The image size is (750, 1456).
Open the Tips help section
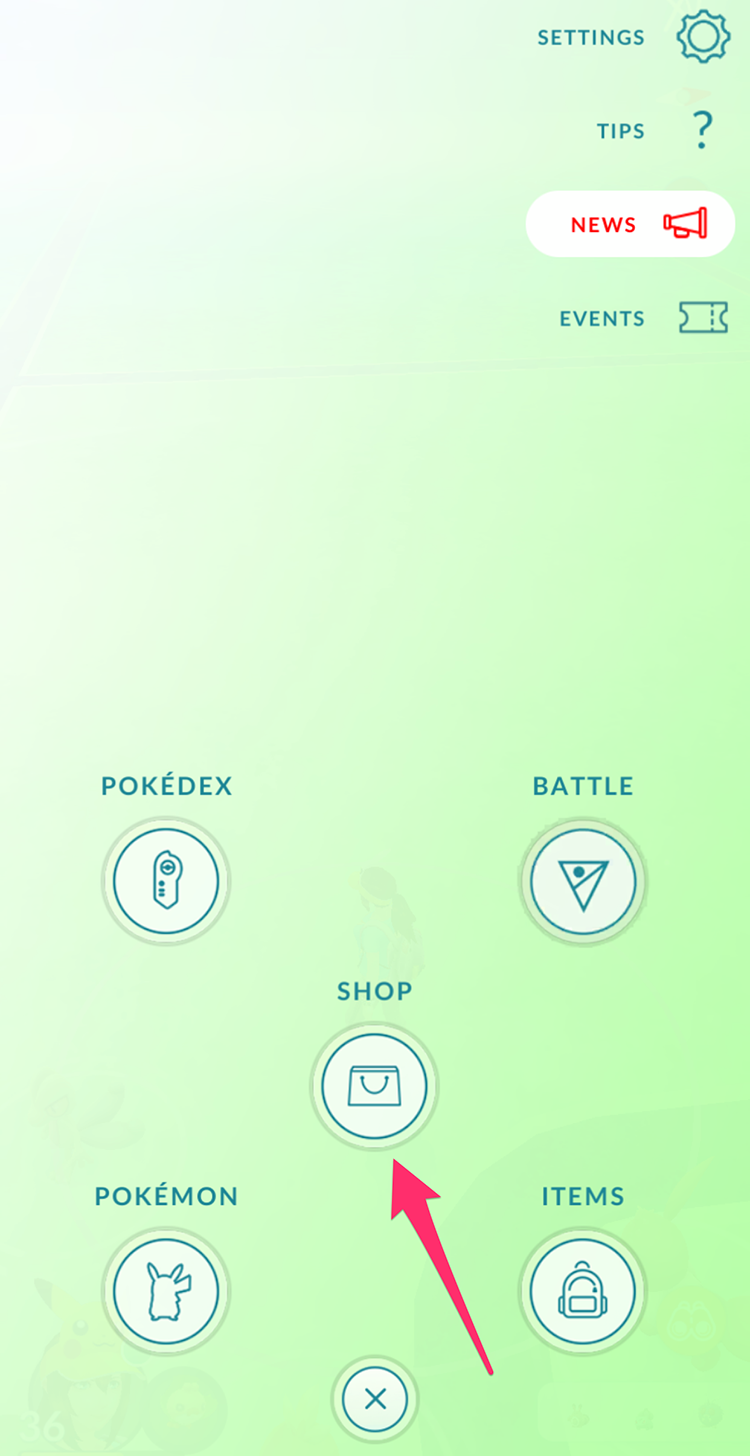point(703,131)
